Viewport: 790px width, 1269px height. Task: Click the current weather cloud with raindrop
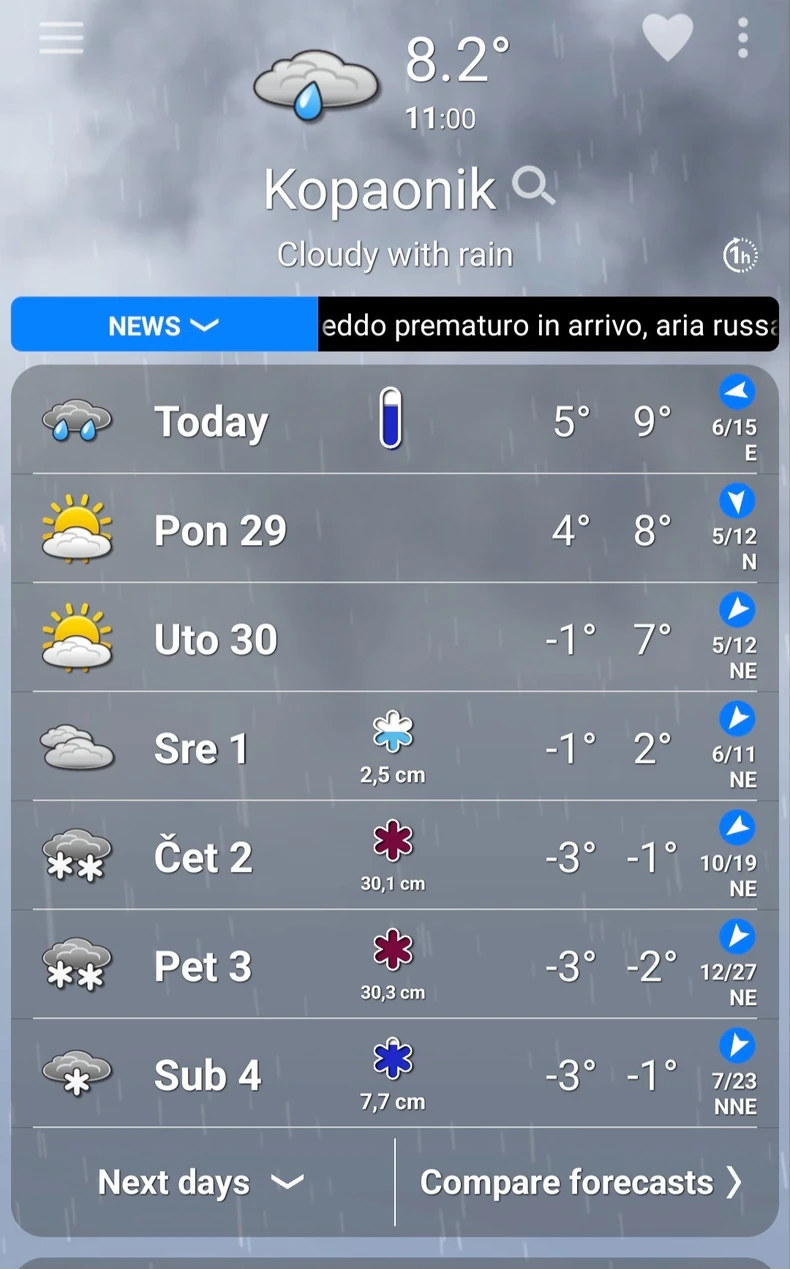[x=316, y=85]
